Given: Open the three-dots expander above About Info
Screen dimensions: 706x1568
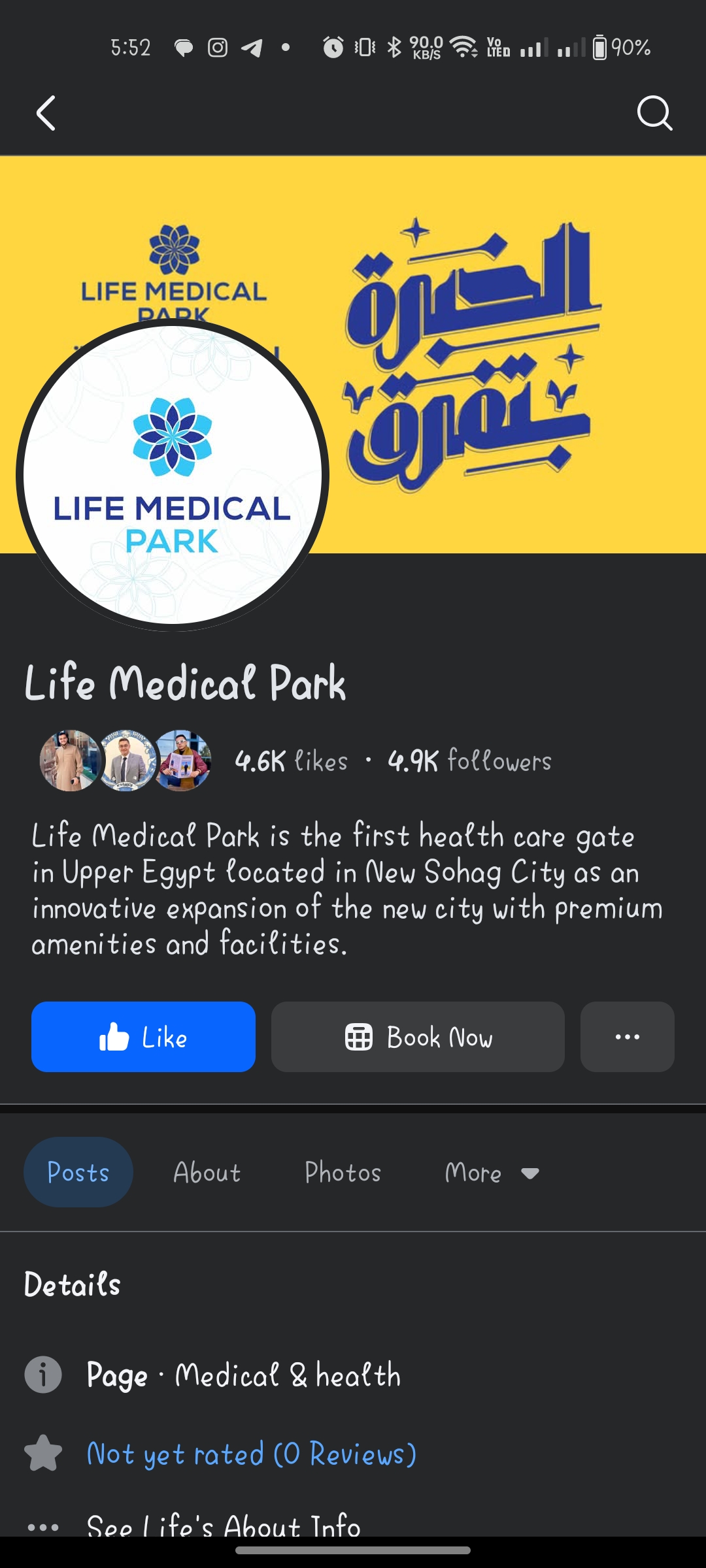Looking at the screenshot, I should 42,1527.
